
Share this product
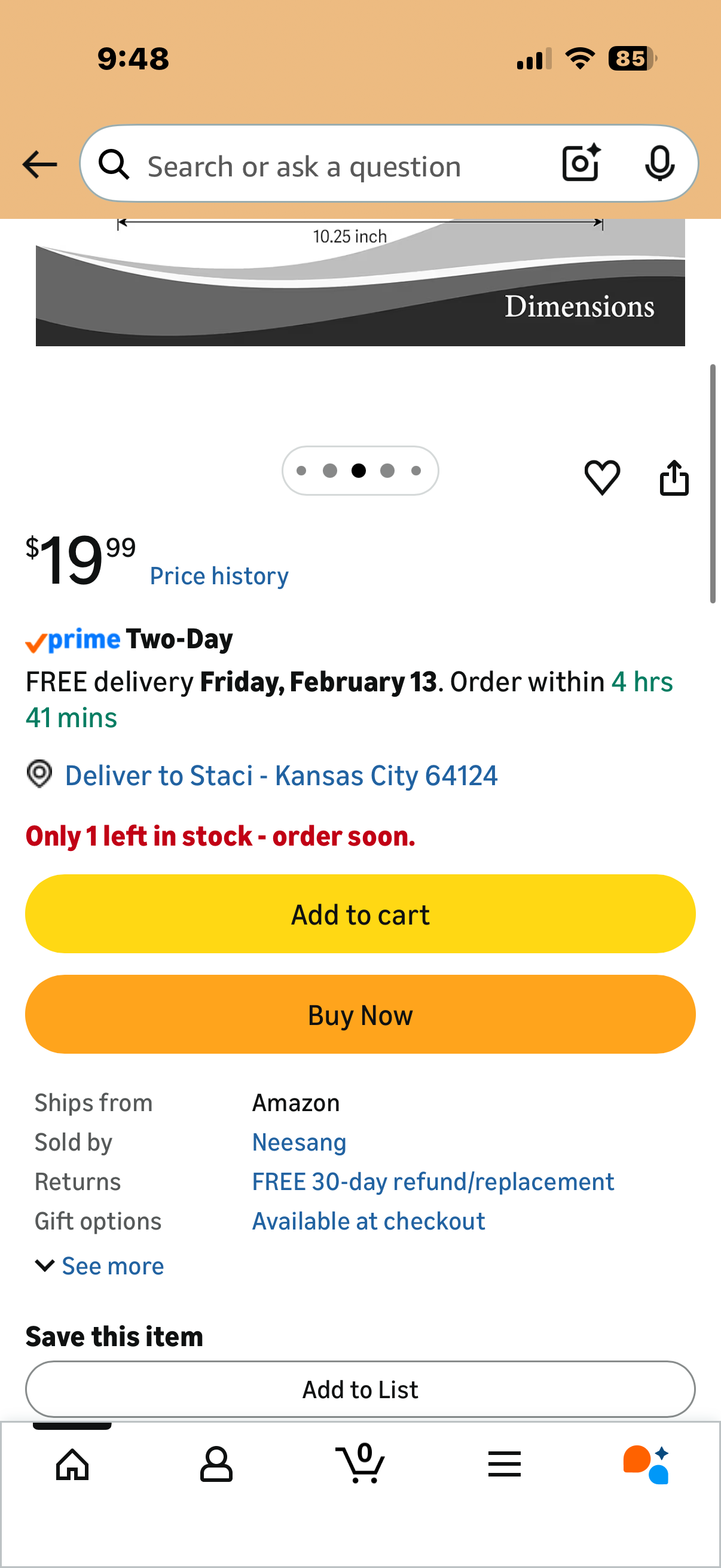pyautogui.click(x=674, y=478)
